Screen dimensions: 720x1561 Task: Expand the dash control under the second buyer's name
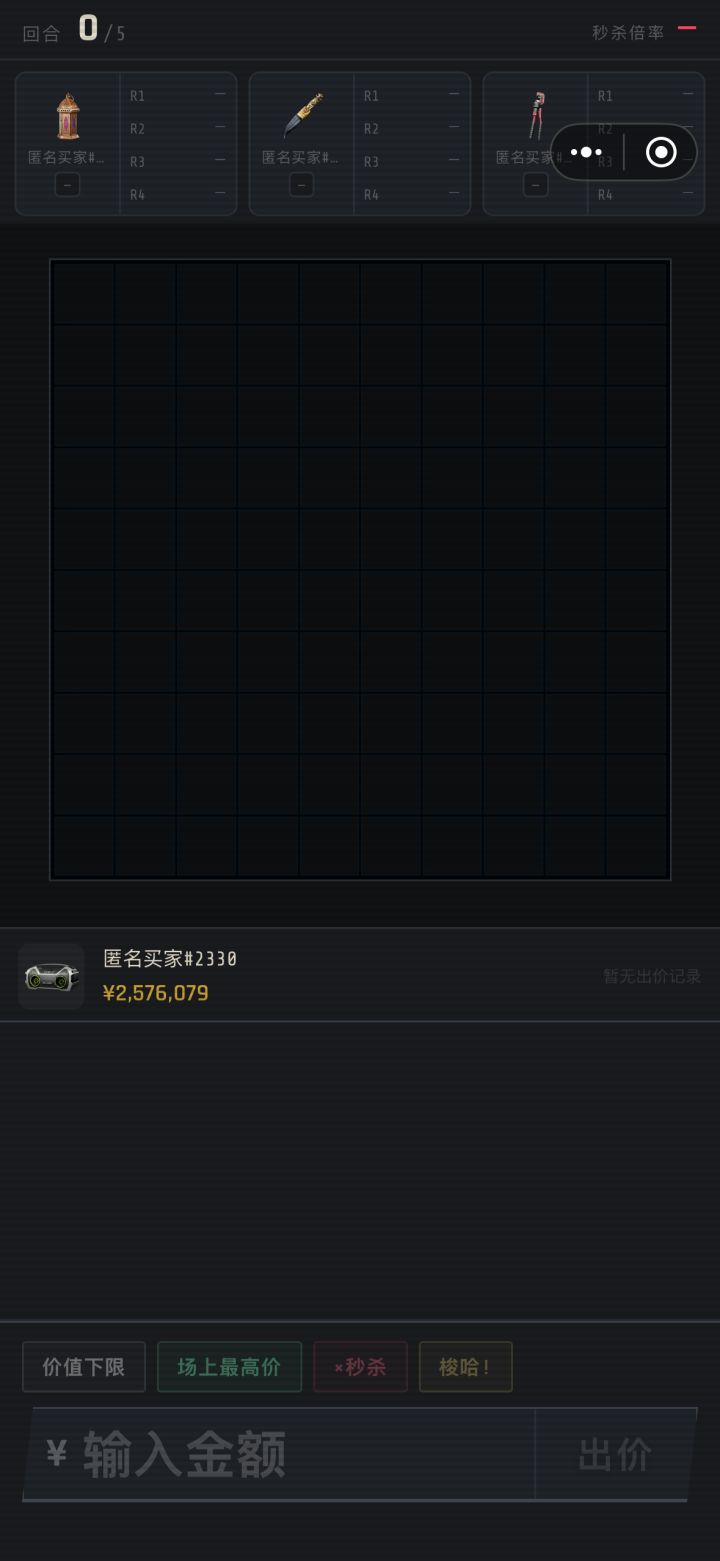pyautogui.click(x=300, y=184)
